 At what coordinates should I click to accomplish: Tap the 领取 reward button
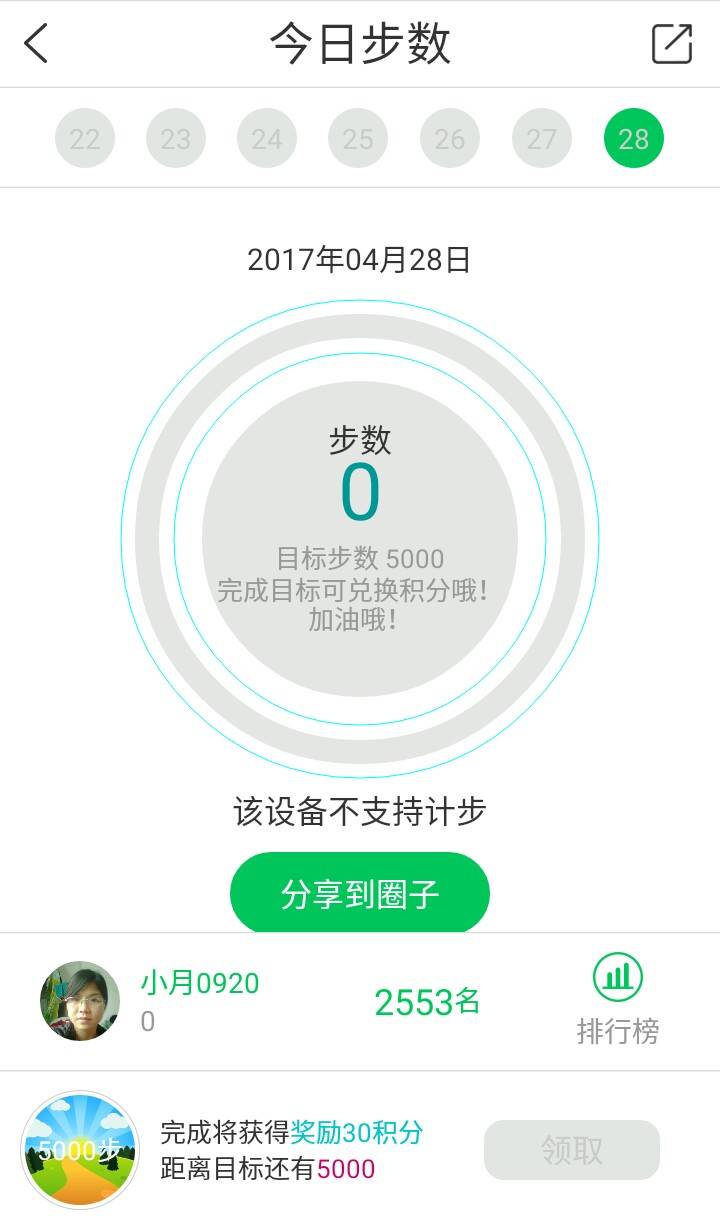click(572, 1150)
